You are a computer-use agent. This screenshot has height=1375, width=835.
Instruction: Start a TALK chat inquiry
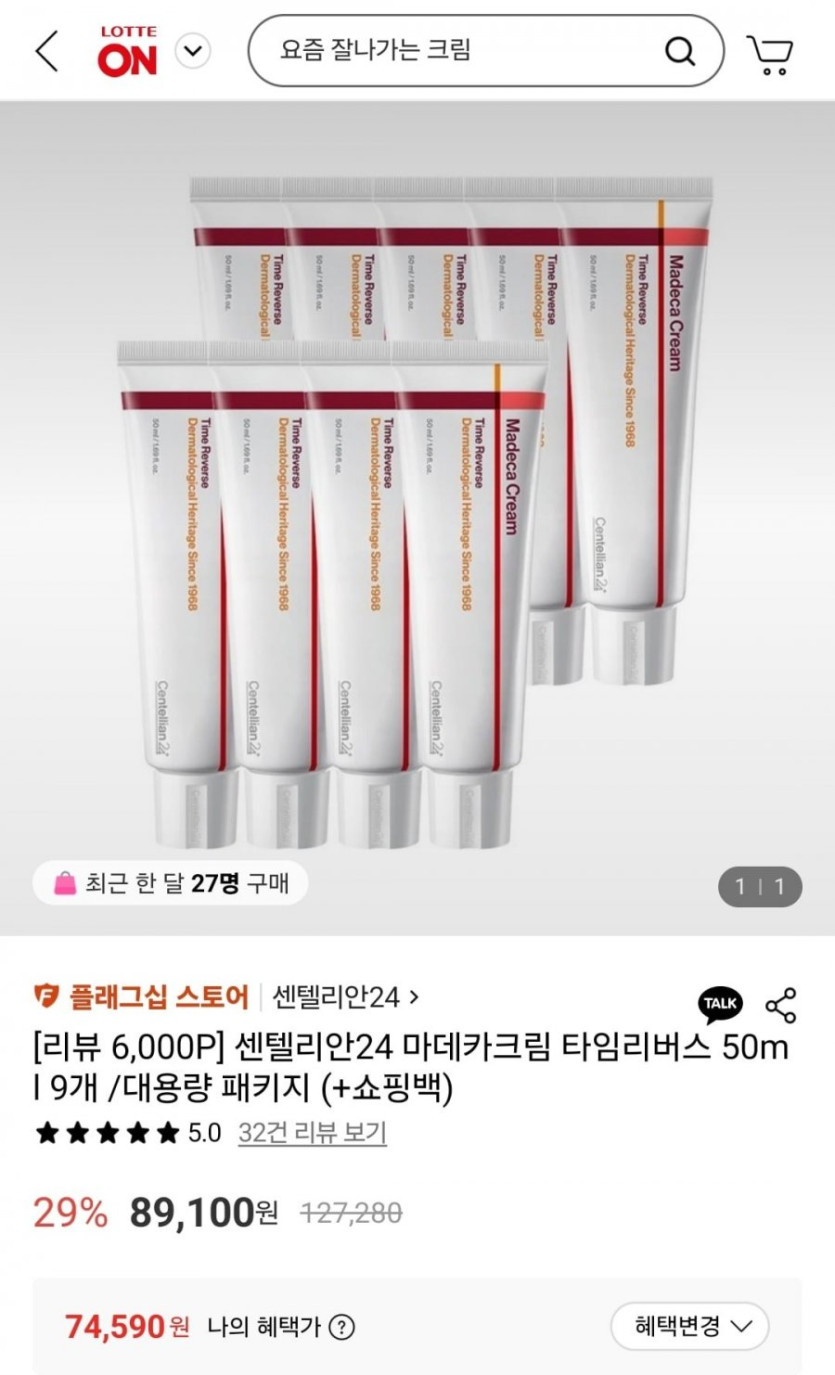tap(720, 1004)
